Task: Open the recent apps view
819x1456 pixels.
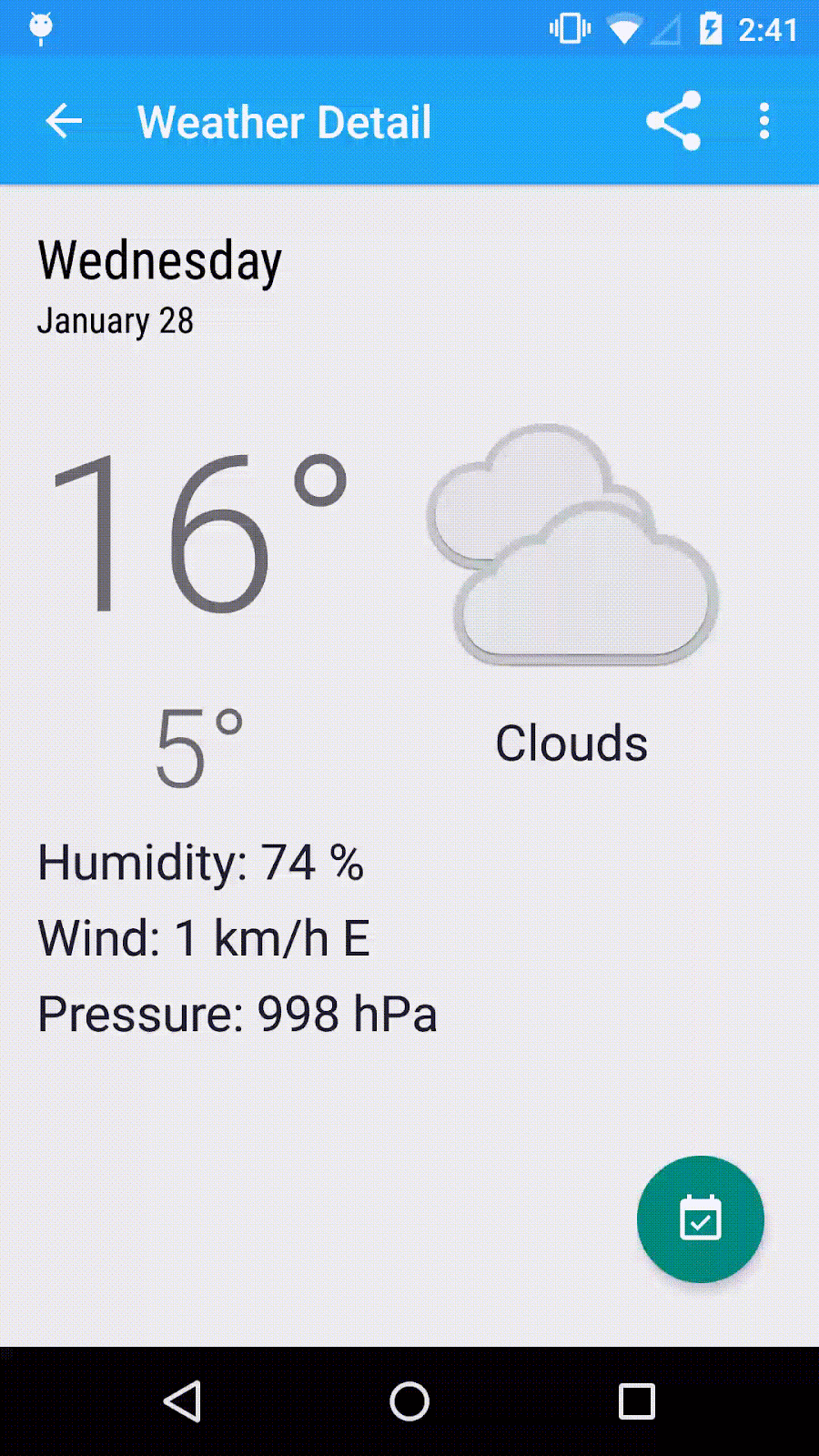Action: tap(637, 1401)
